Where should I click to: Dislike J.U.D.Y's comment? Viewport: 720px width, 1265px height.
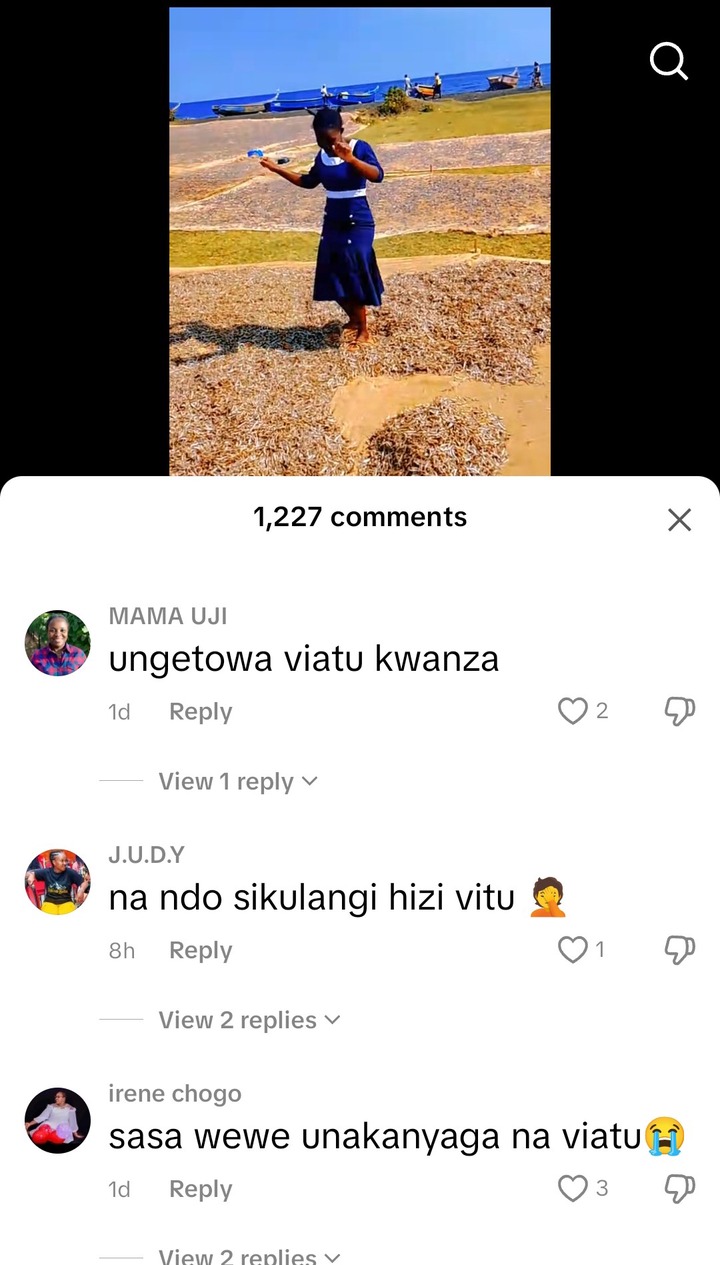pos(680,950)
